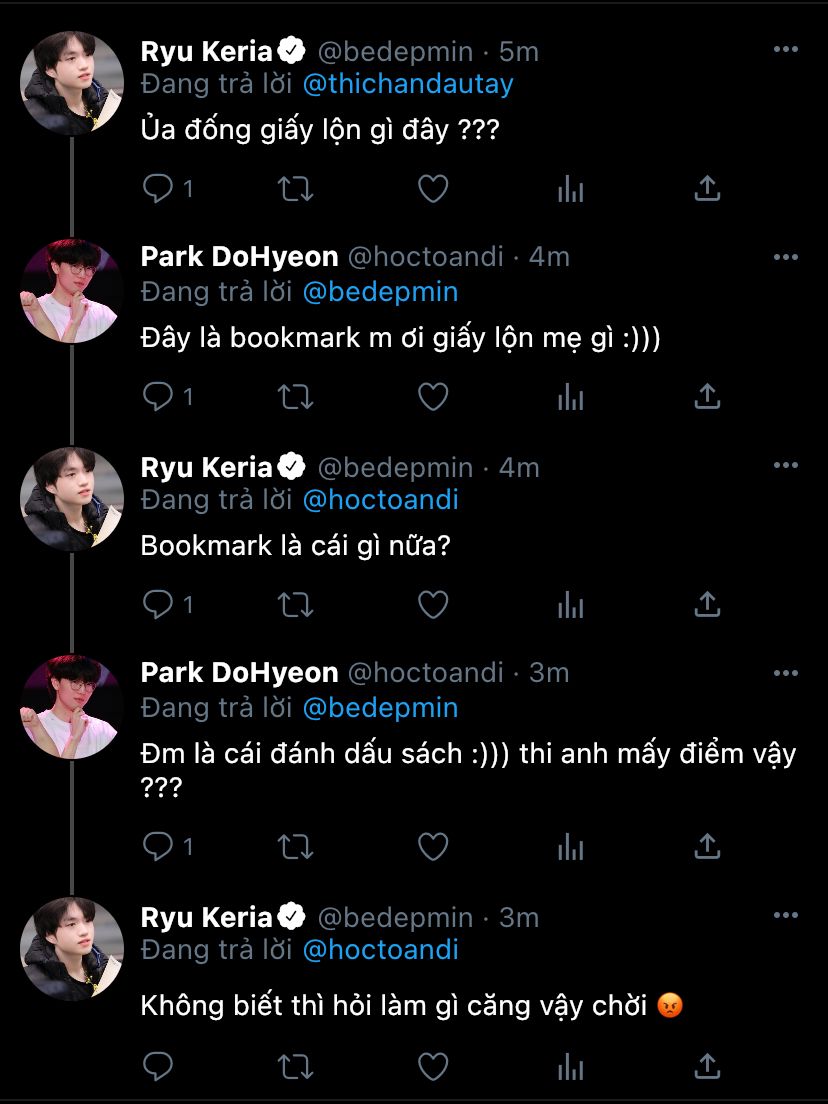Reply to the tweet 'Đm là cái đánh dấu sách'
Viewport: 828px width, 1104px height.
click(158, 847)
